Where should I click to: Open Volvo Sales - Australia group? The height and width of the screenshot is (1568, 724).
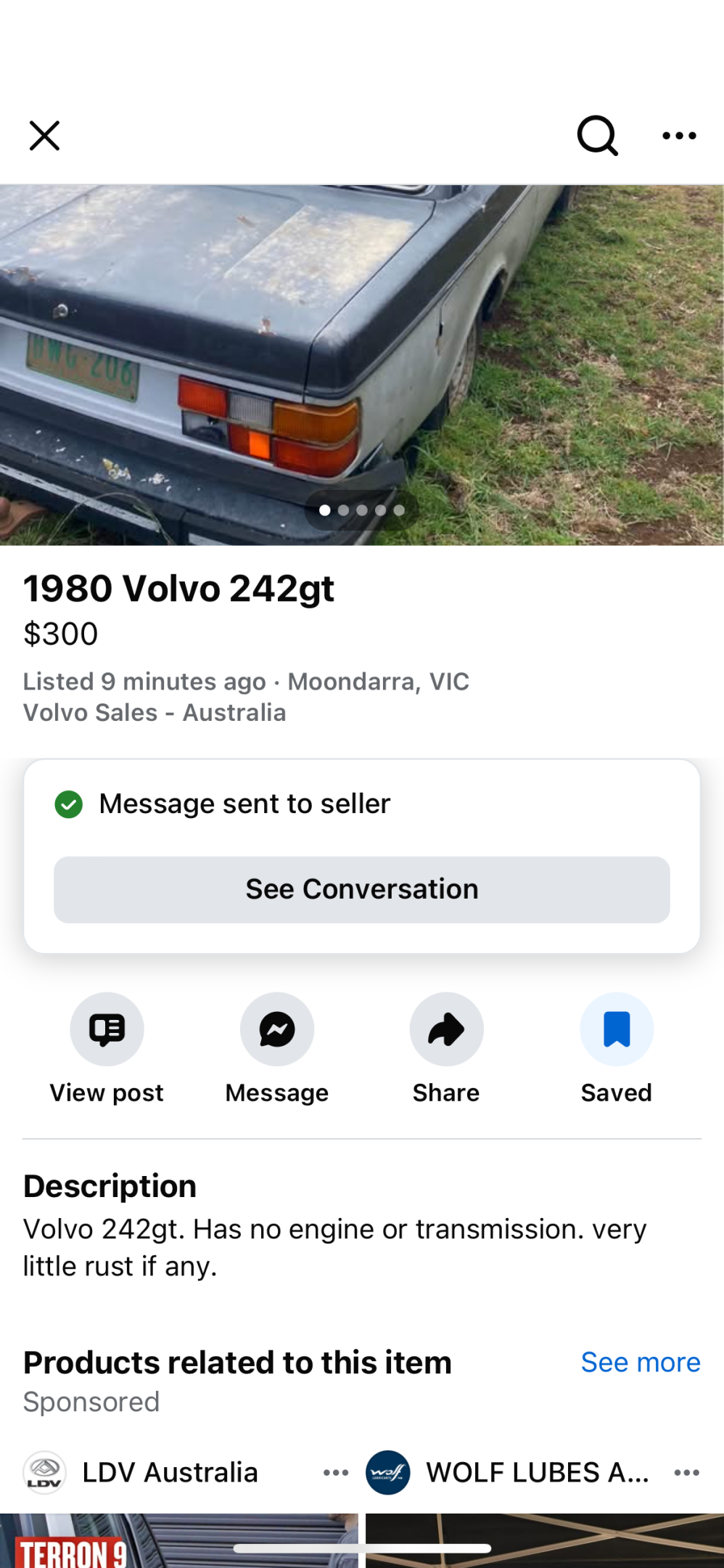155,712
